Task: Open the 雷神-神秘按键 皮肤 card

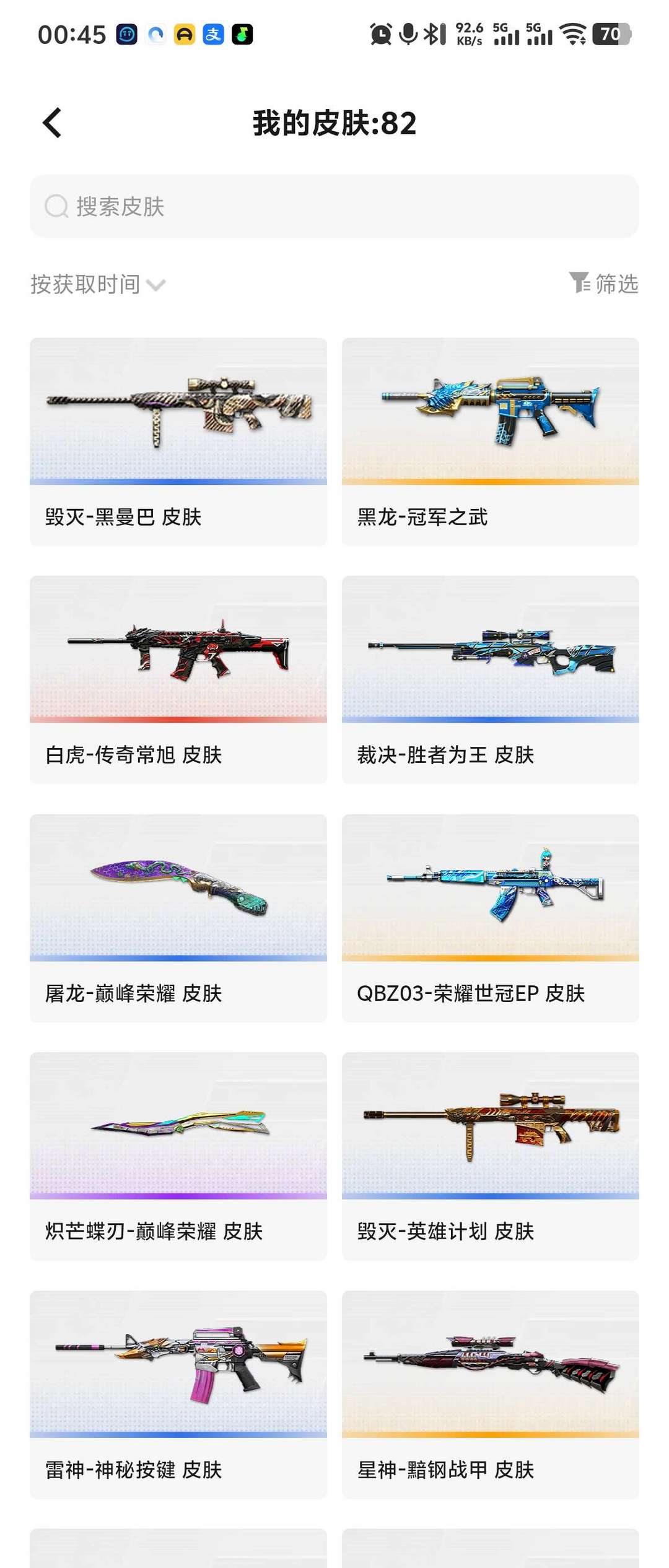Action: (178, 1393)
